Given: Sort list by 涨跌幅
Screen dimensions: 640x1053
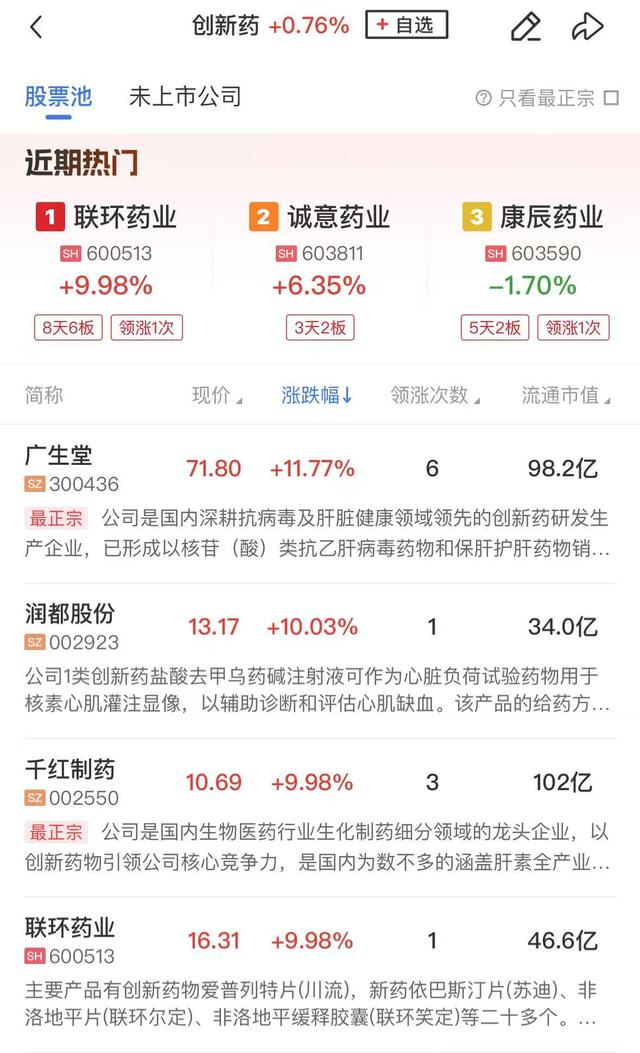Looking at the screenshot, I should [x=317, y=395].
